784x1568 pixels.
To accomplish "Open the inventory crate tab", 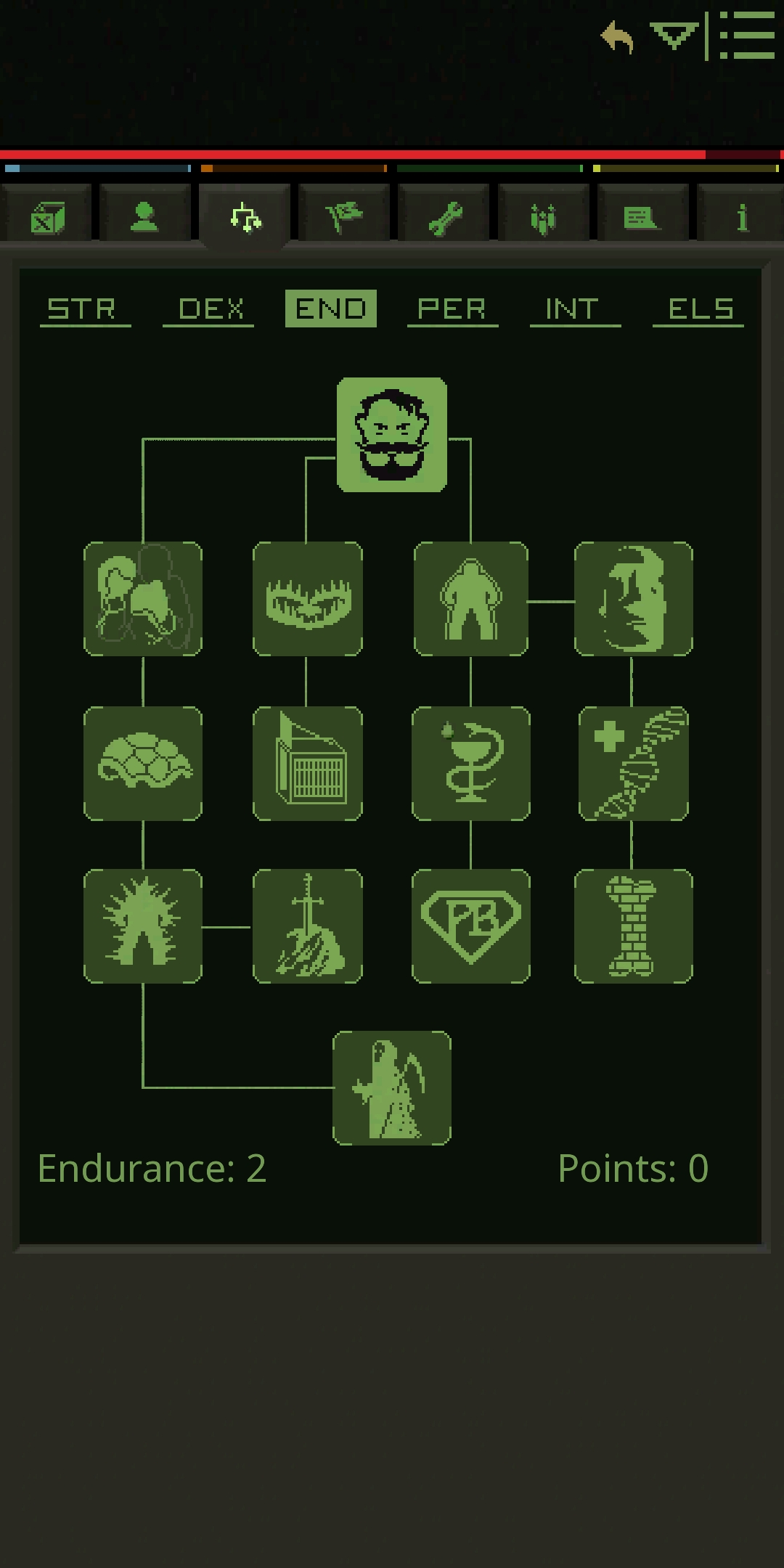I will click(x=47, y=216).
